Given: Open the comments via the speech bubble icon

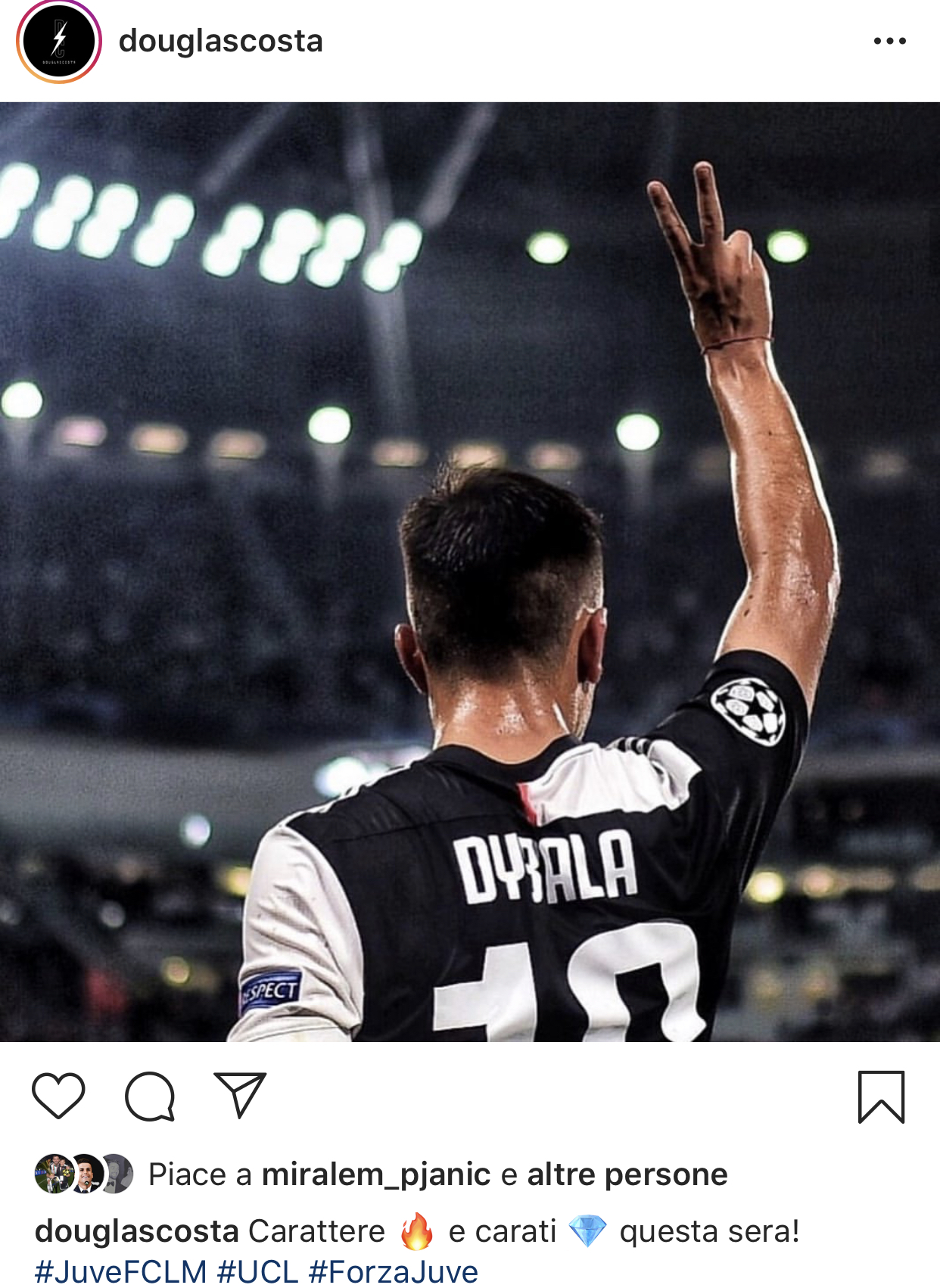Looking at the screenshot, I should pos(150,1096).
